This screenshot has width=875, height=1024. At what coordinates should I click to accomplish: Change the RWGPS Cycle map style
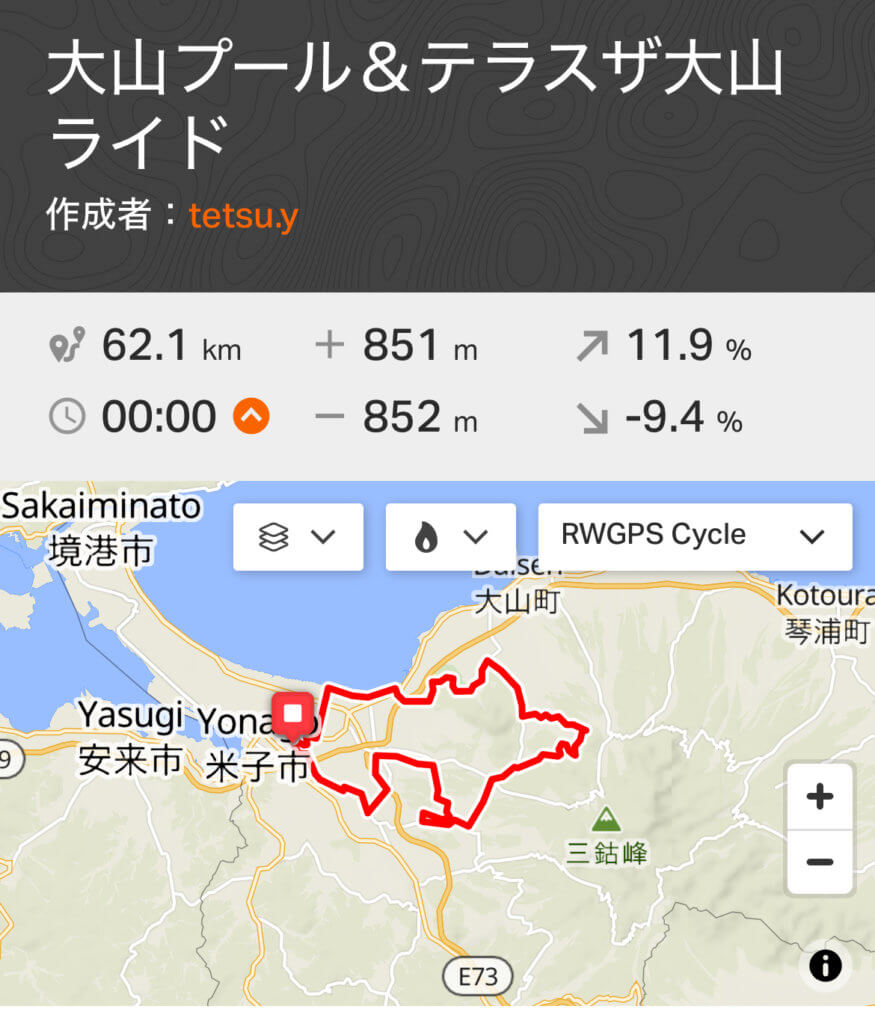[695, 536]
